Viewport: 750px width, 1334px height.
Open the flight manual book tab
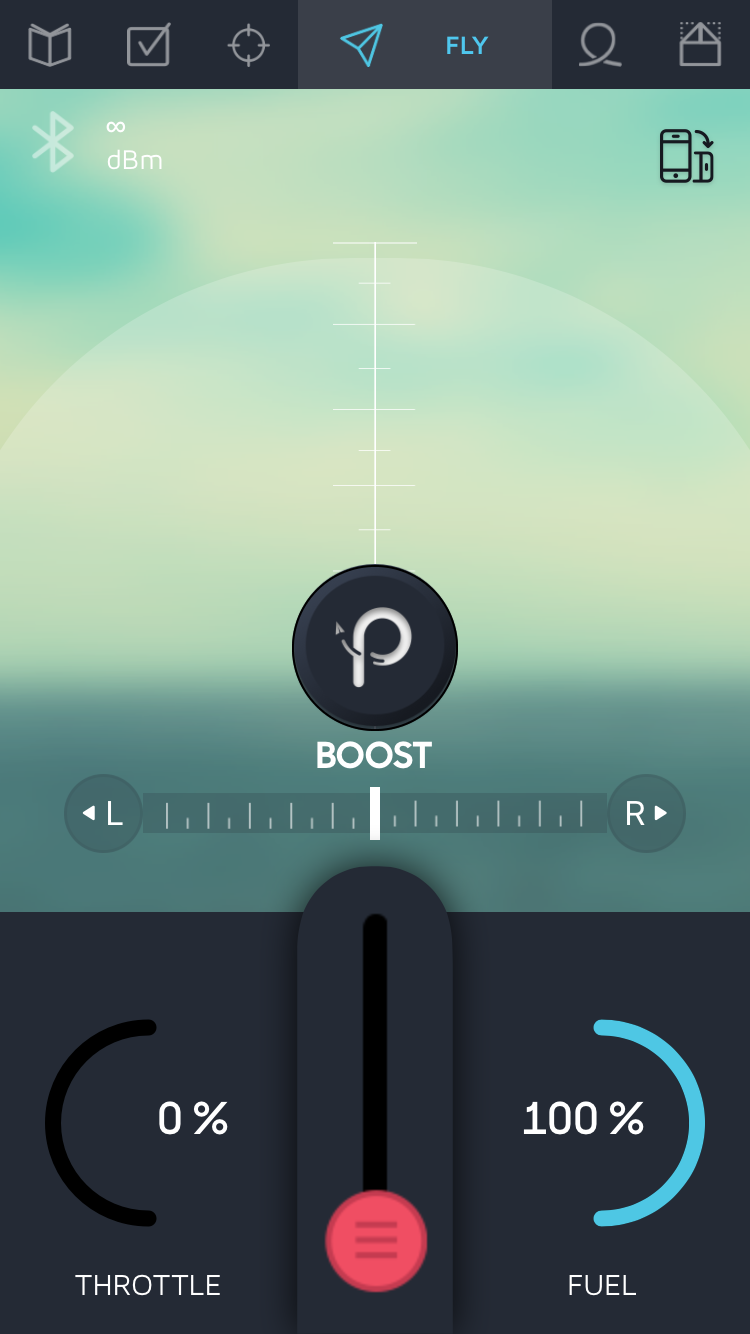click(x=50, y=45)
